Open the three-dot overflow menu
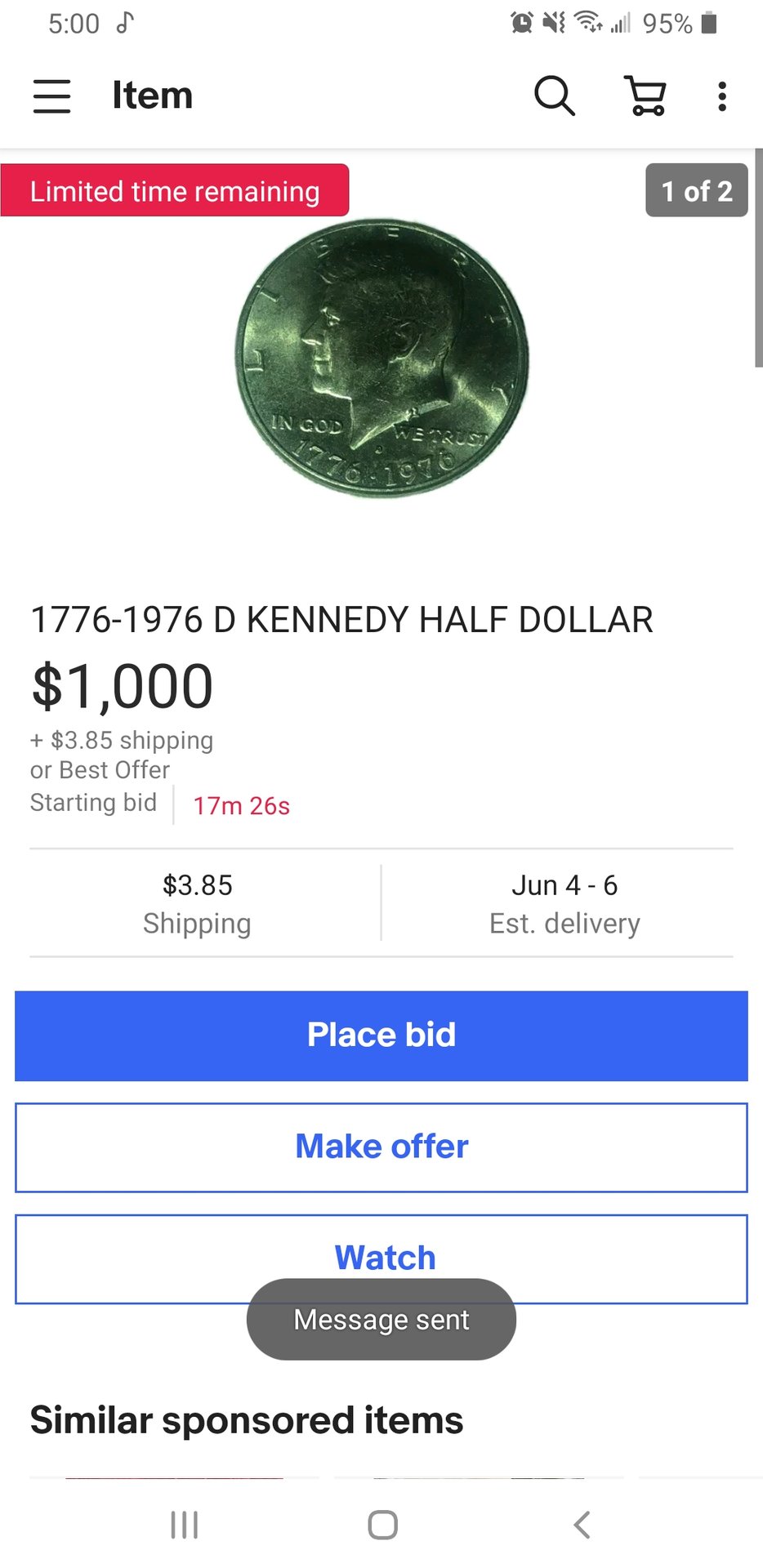763x1568 pixels. click(x=721, y=96)
